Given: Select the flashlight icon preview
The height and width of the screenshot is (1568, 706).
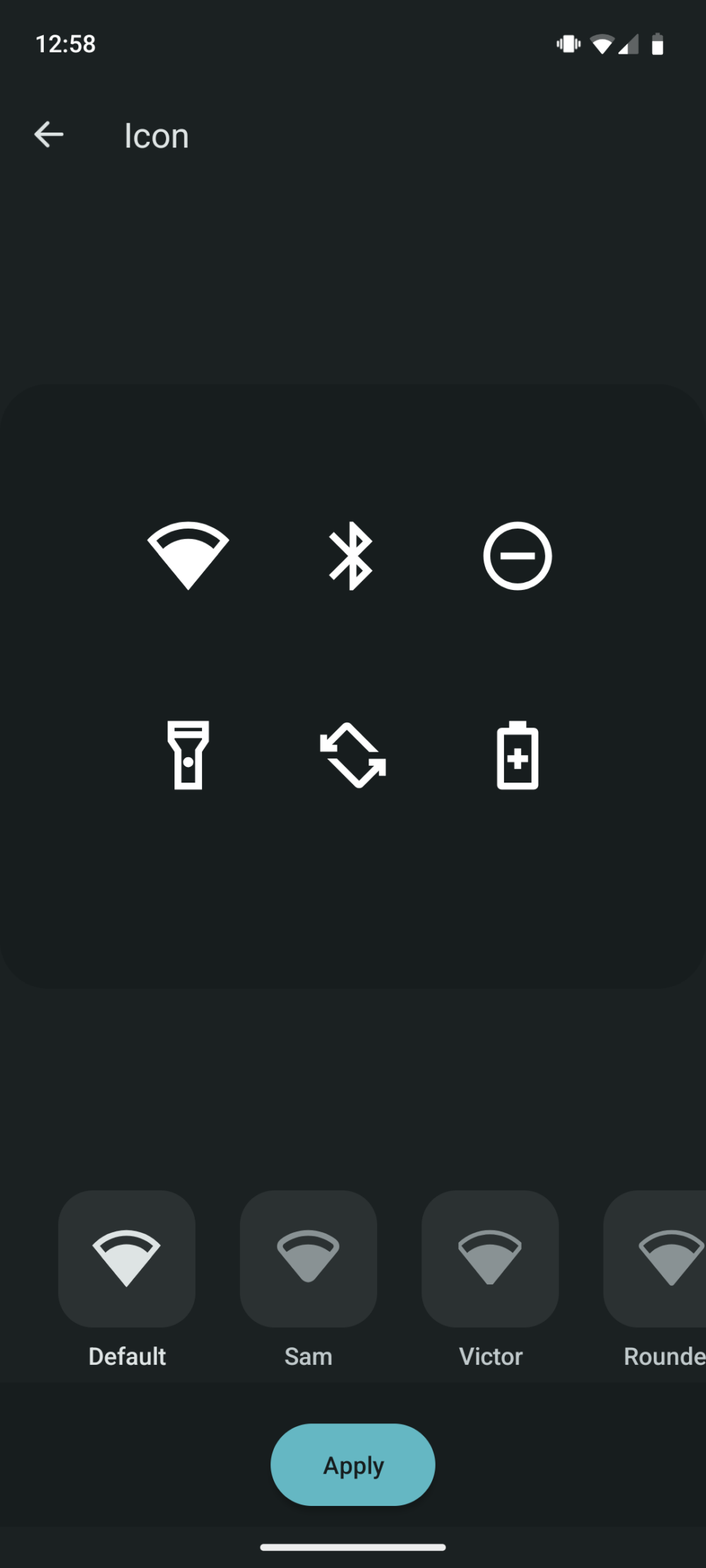Looking at the screenshot, I should 188,754.
